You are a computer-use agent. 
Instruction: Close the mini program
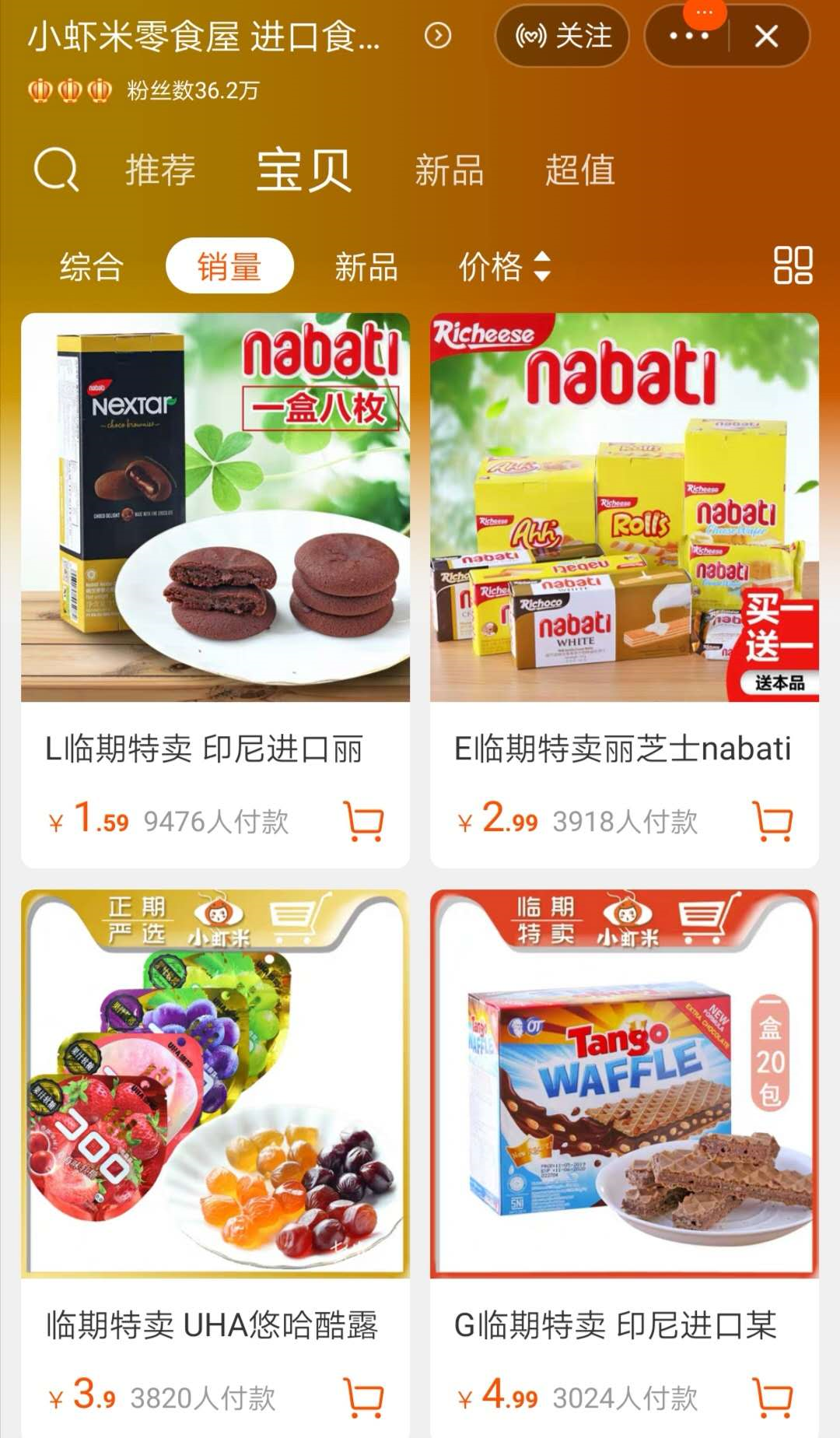pos(766,36)
